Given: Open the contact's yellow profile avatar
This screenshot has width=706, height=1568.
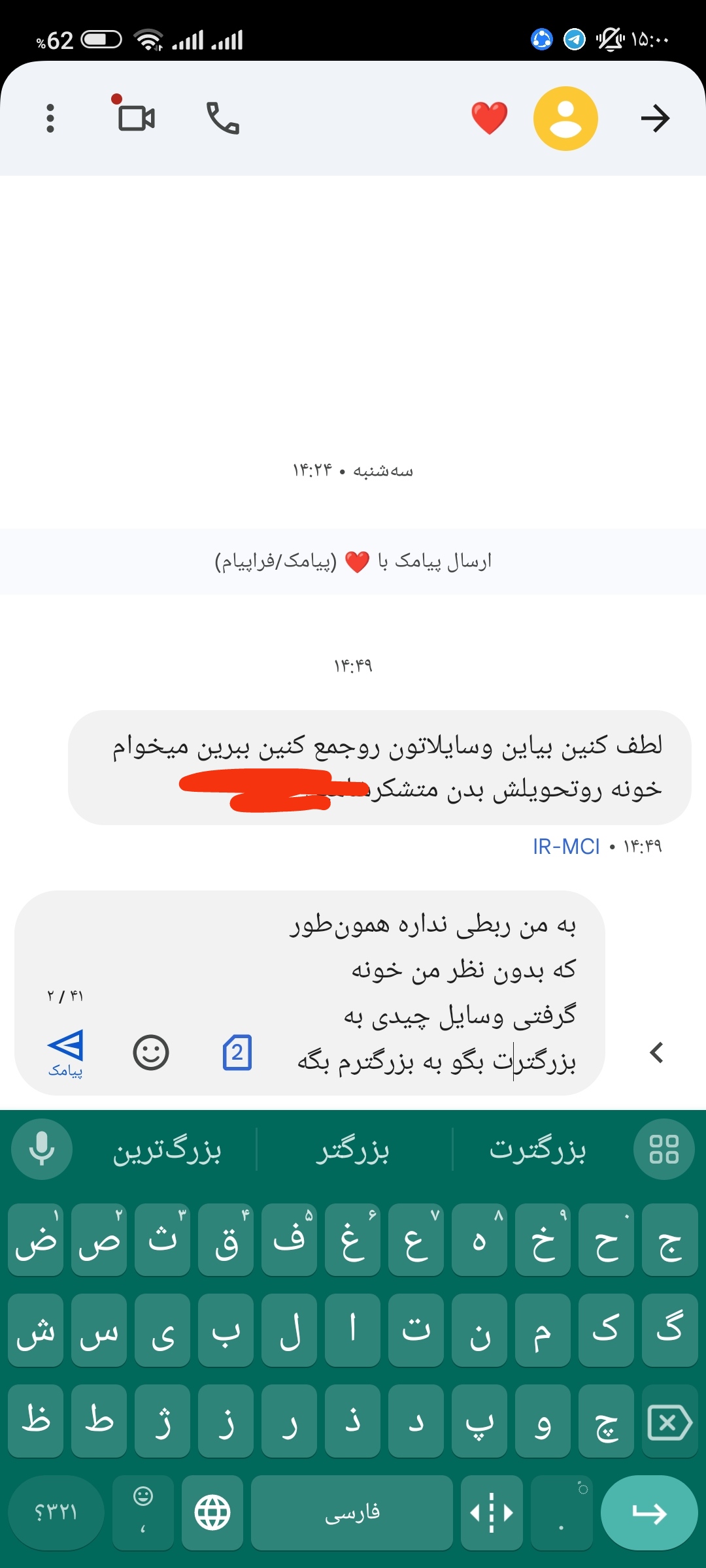Looking at the screenshot, I should [x=565, y=118].
